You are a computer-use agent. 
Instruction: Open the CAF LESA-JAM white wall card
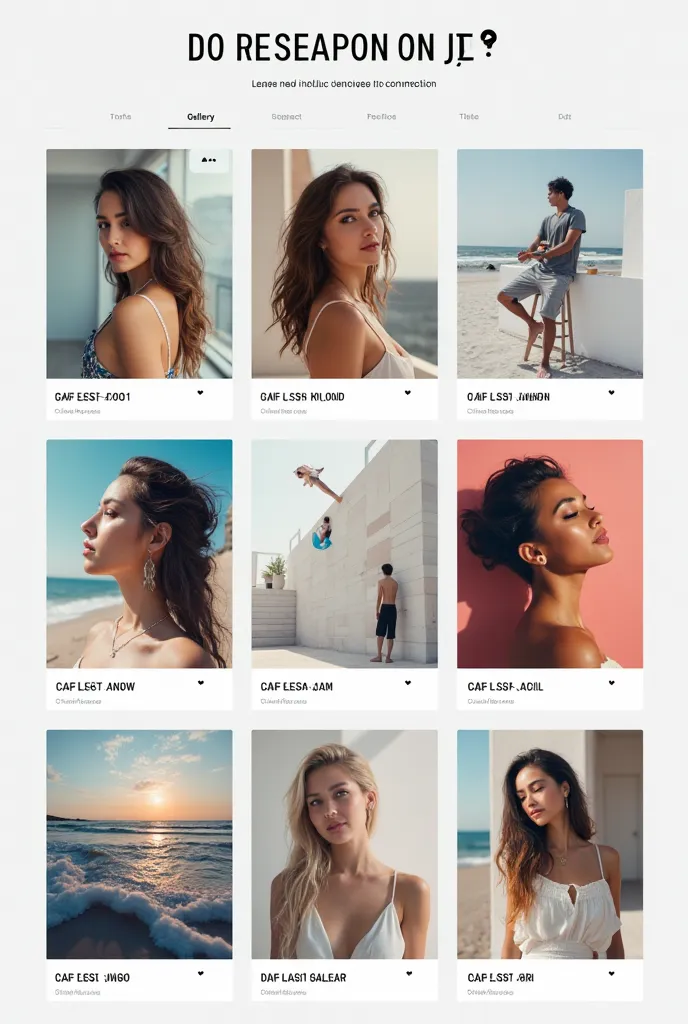click(x=344, y=553)
